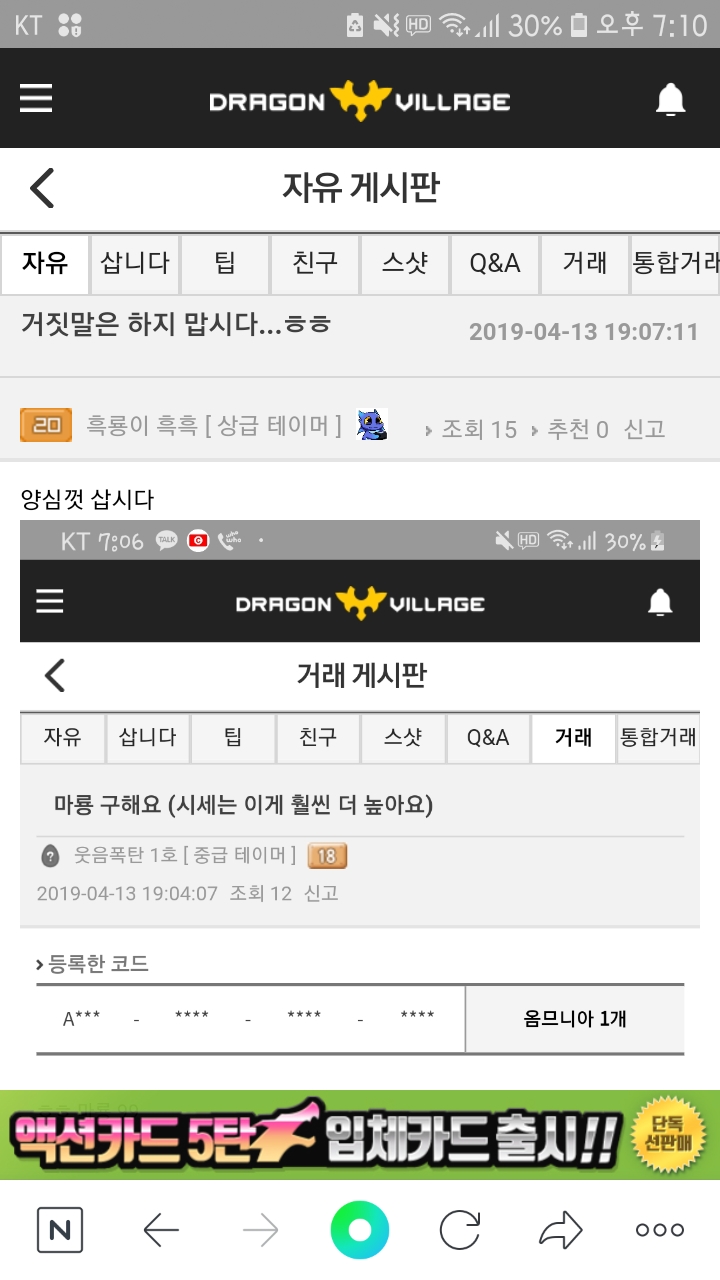Open the notifications bell in the top bar
Viewport: 720px width, 1280px height.
tap(670, 99)
